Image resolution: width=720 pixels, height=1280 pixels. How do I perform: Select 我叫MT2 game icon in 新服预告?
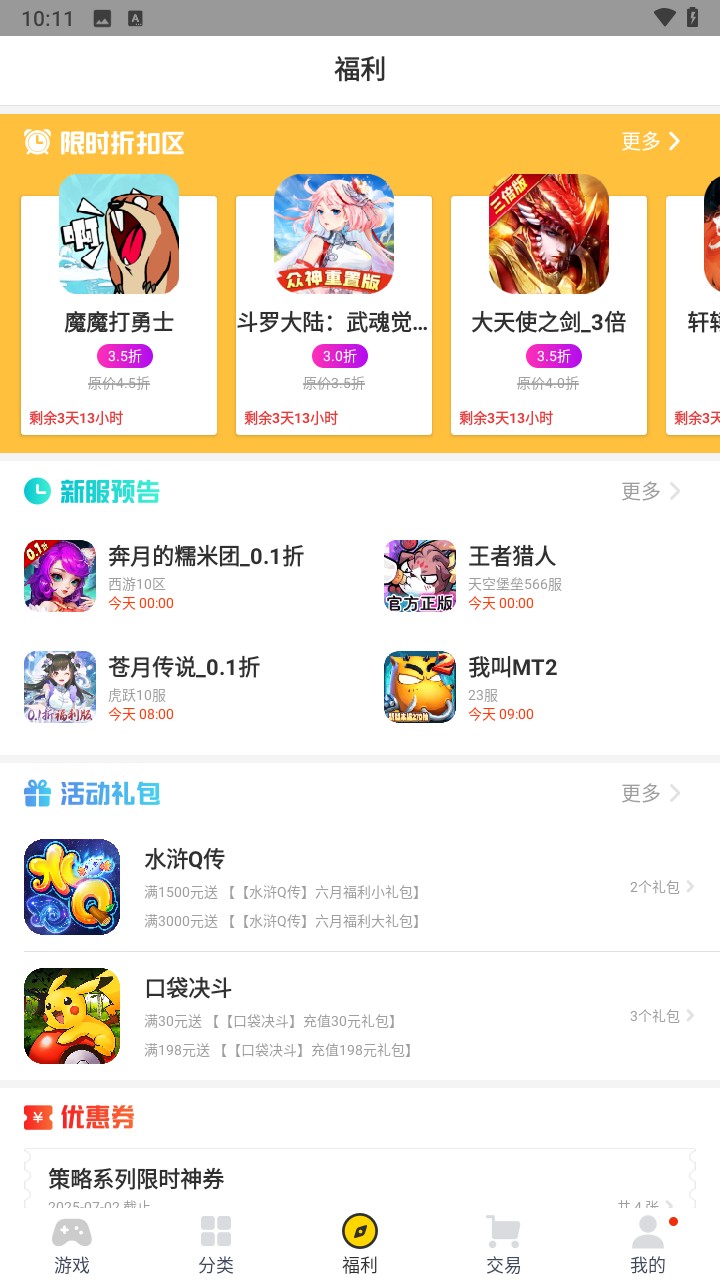pyautogui.click(x=420, y=686)
